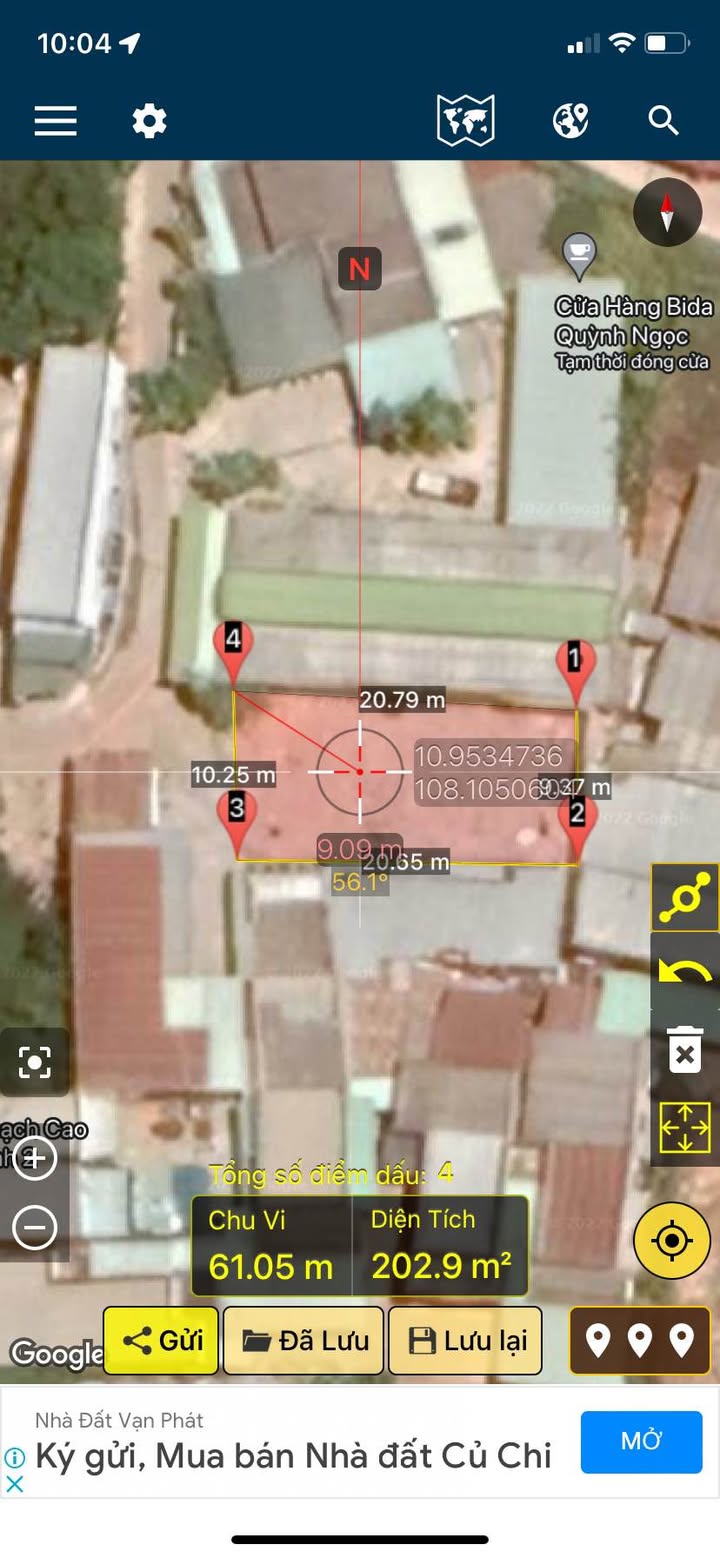
Task: Center the map on my location
Action: click(672, 1241)
